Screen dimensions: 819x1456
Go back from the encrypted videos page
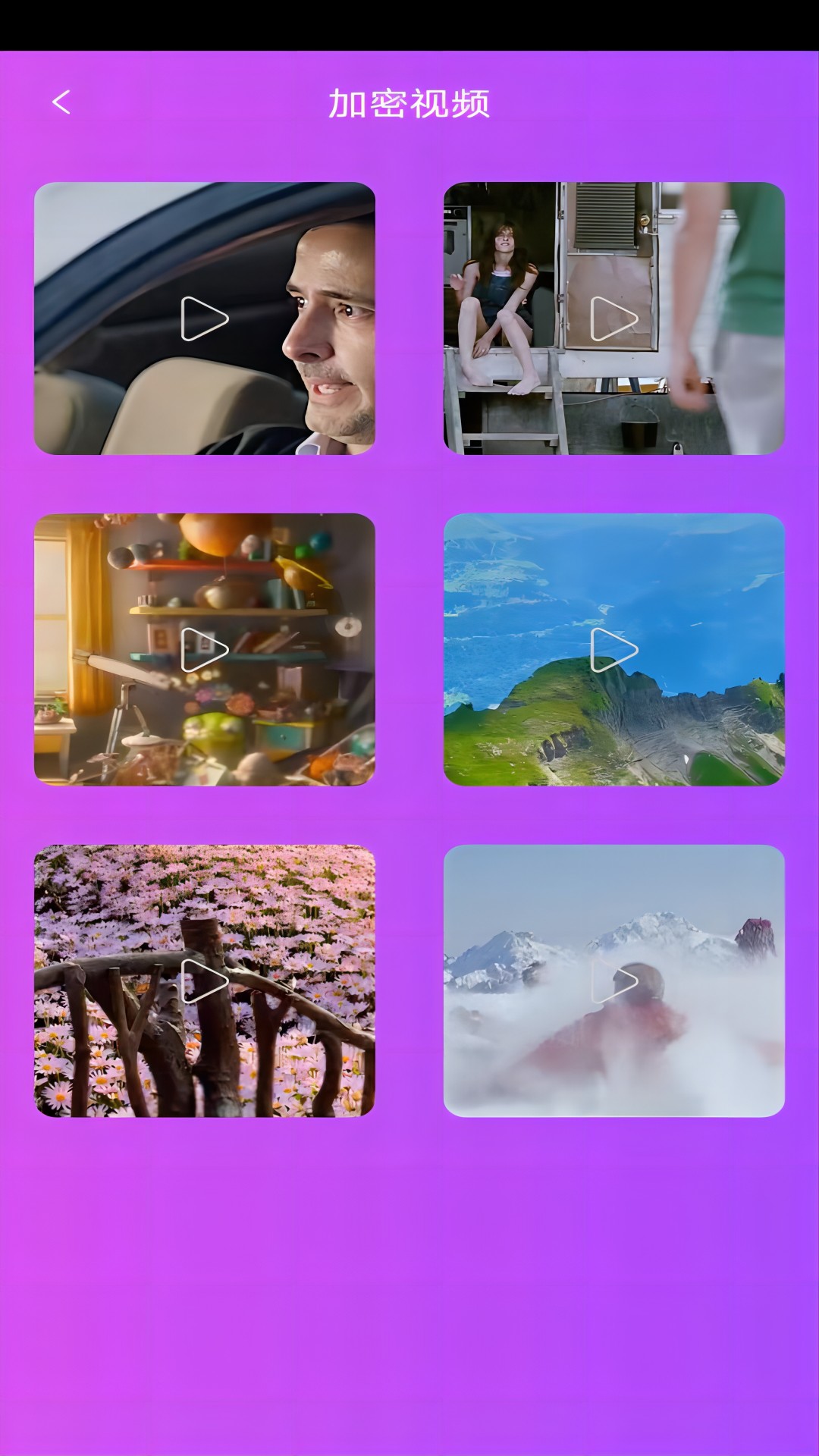pos(61,102)
